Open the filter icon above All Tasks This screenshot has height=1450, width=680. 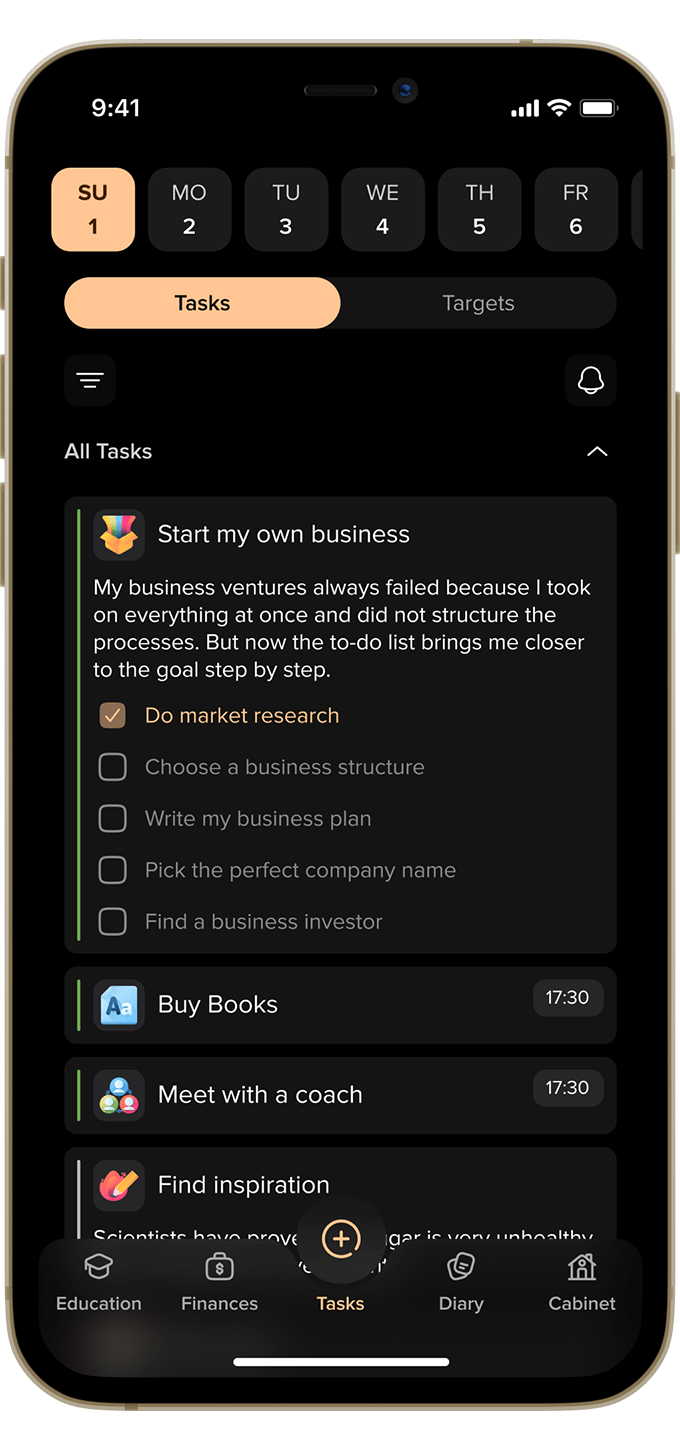(x=90, y=380)
